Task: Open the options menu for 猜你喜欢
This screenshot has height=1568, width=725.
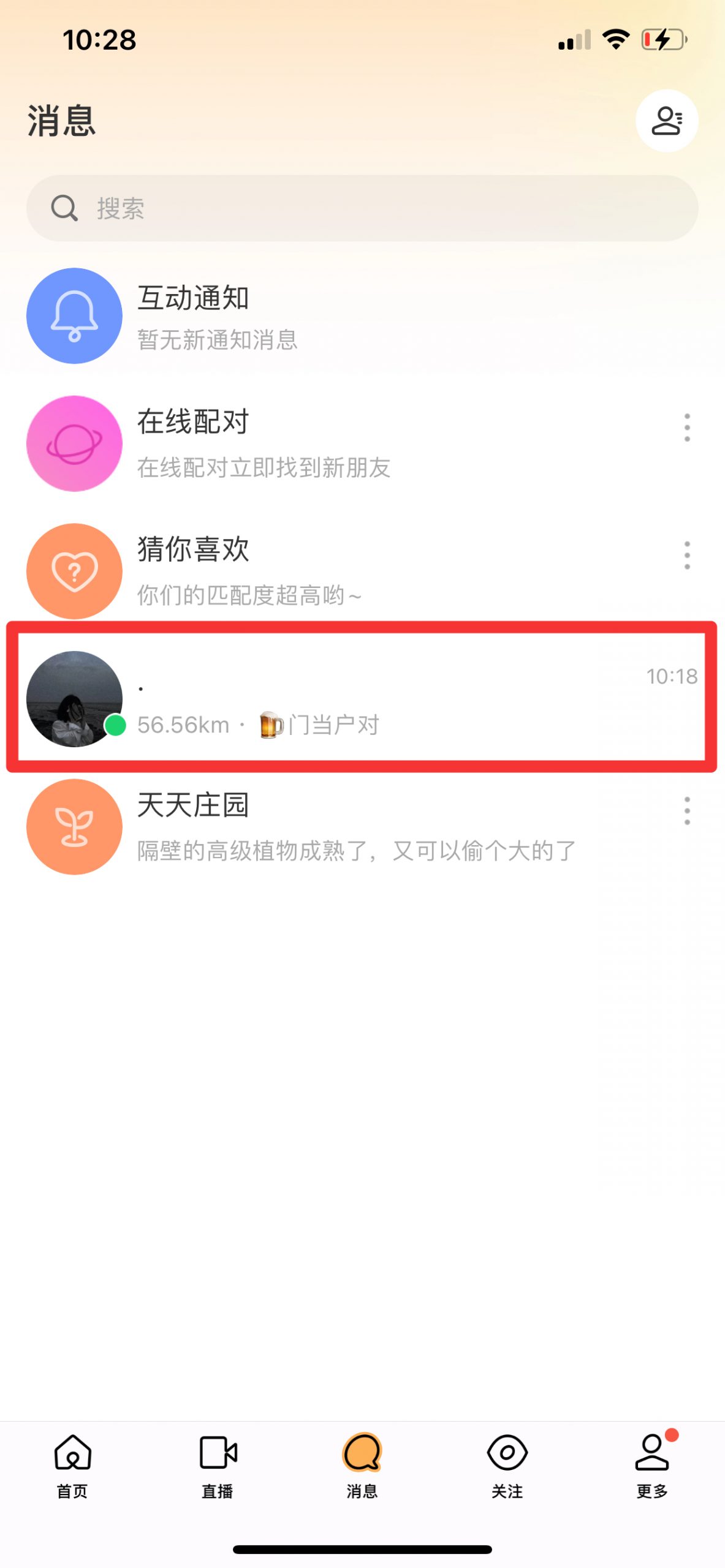Action: [686, 556]
